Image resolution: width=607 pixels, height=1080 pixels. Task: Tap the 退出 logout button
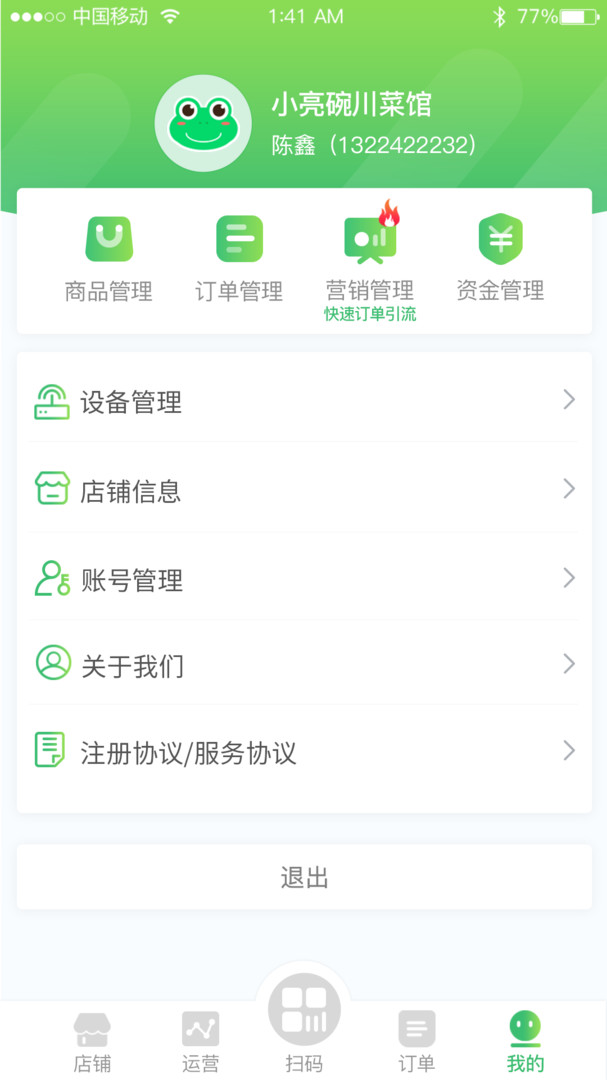pyautogui.click(x=304, y=878)
